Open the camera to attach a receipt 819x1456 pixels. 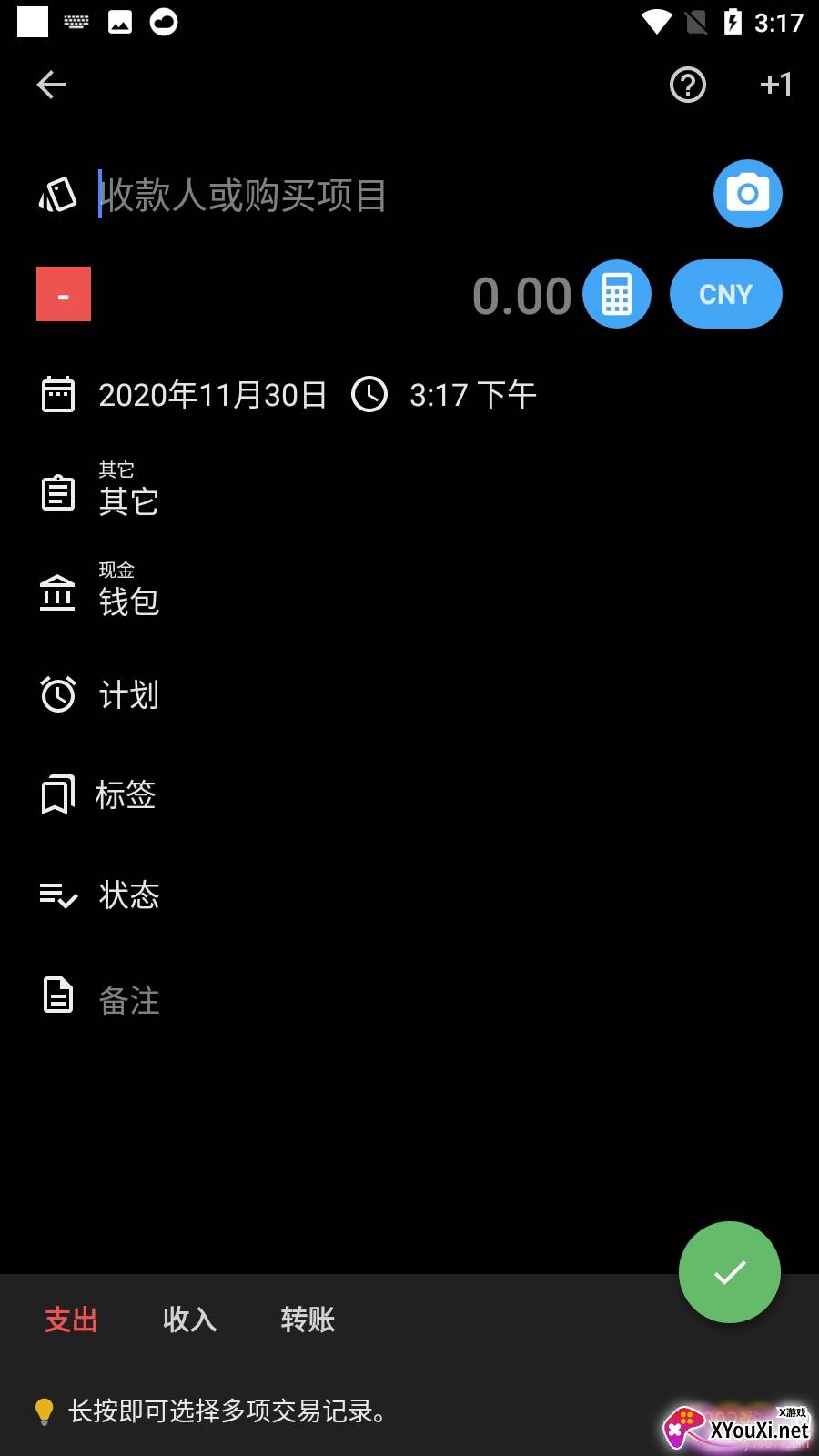coord(747,194)
